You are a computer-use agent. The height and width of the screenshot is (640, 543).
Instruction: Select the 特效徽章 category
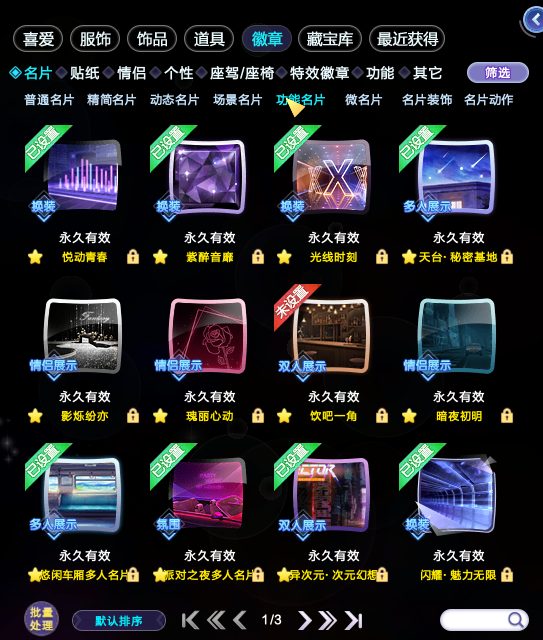tap(320, 73)
